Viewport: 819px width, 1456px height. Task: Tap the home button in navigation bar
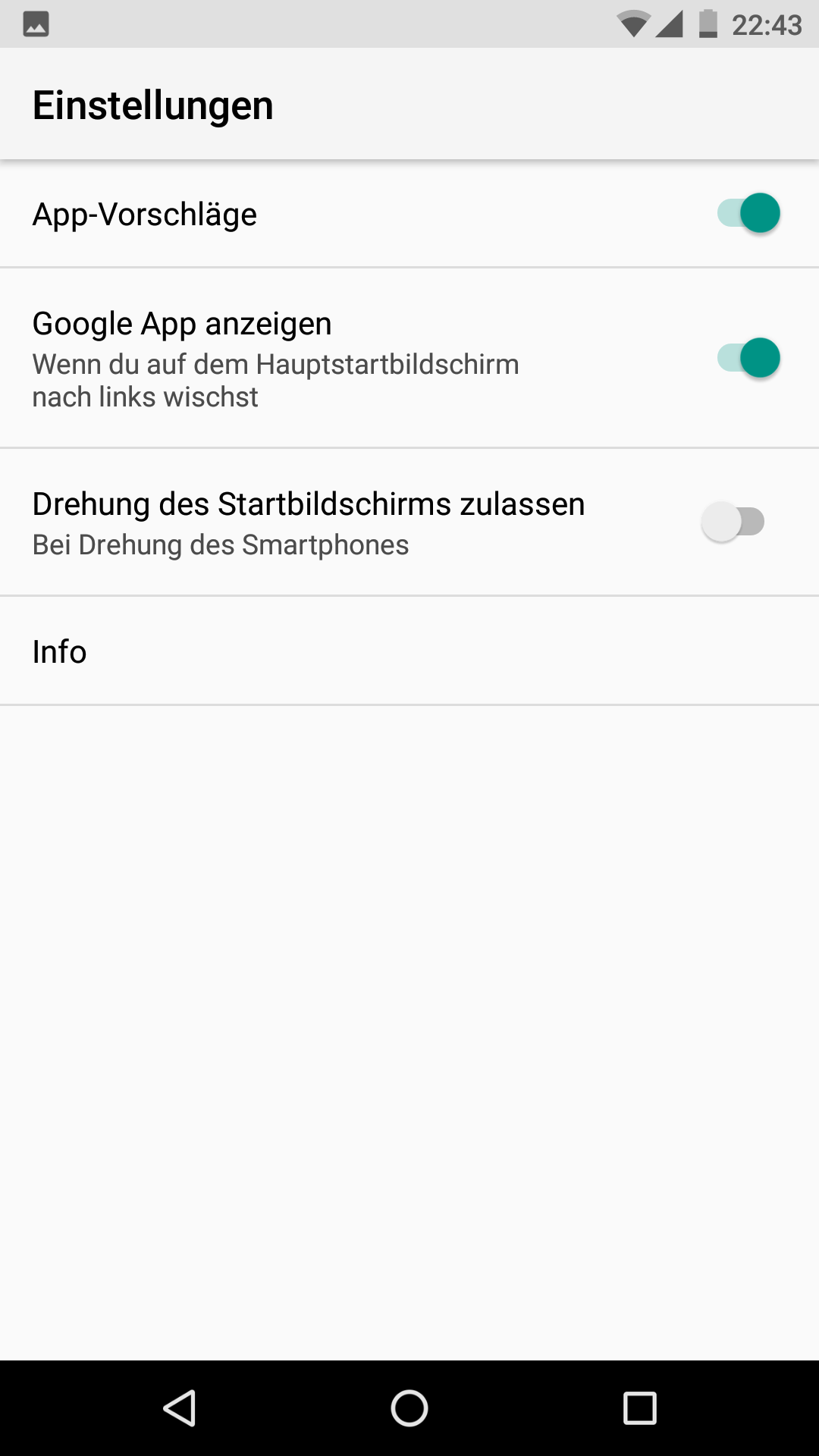tap(409, 1408)
